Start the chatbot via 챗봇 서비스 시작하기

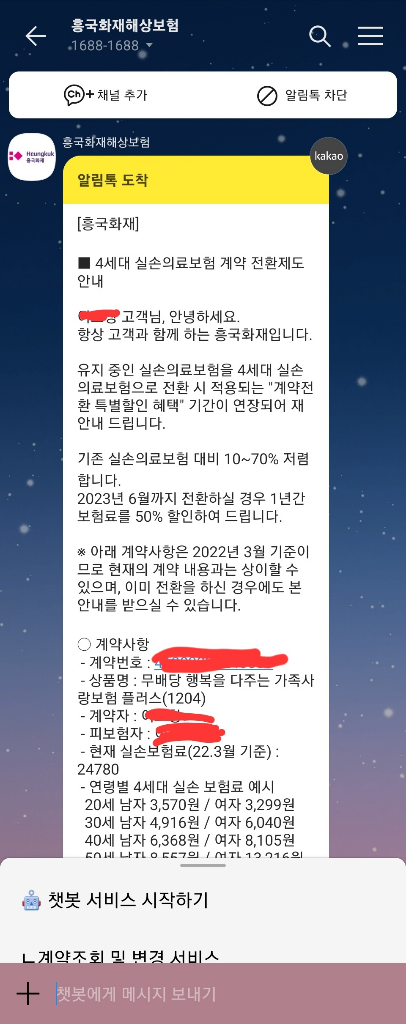[115, 900]
